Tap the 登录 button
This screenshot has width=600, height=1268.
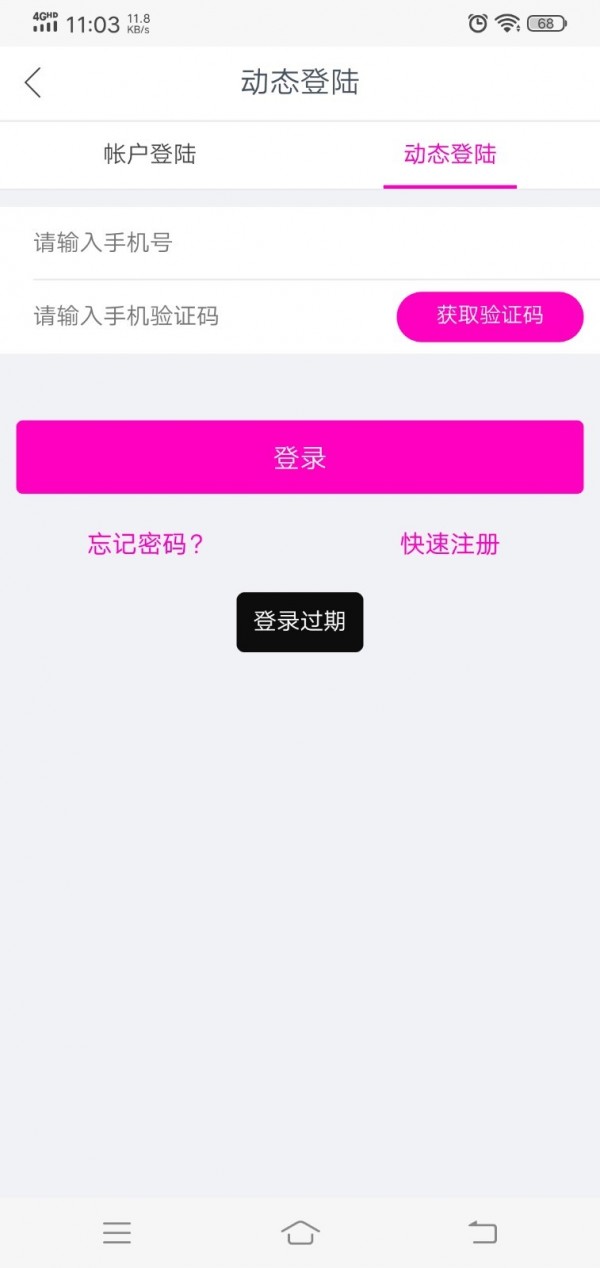pos(300,458)
